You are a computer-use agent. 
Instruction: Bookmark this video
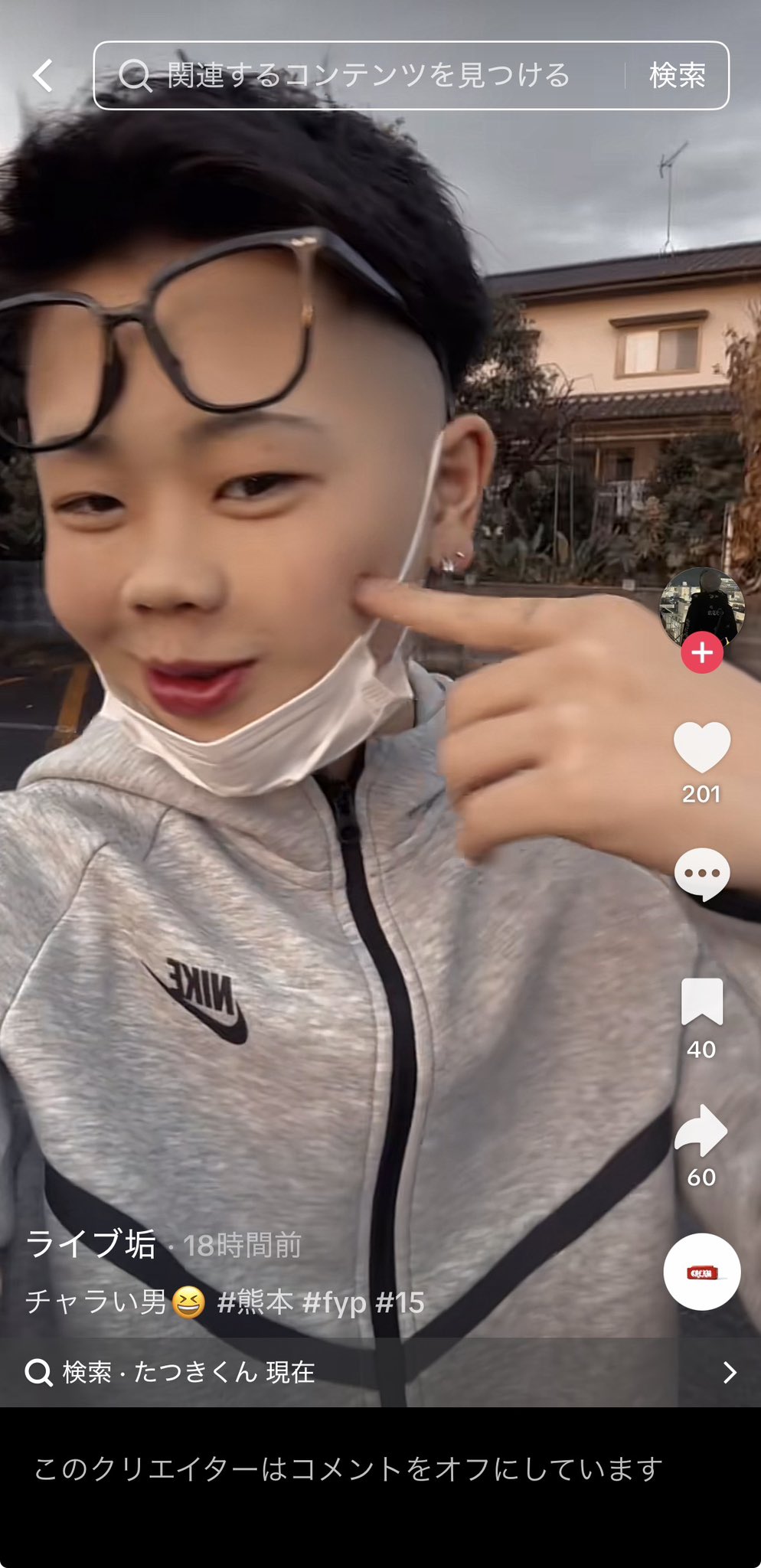coord(701,1001)
